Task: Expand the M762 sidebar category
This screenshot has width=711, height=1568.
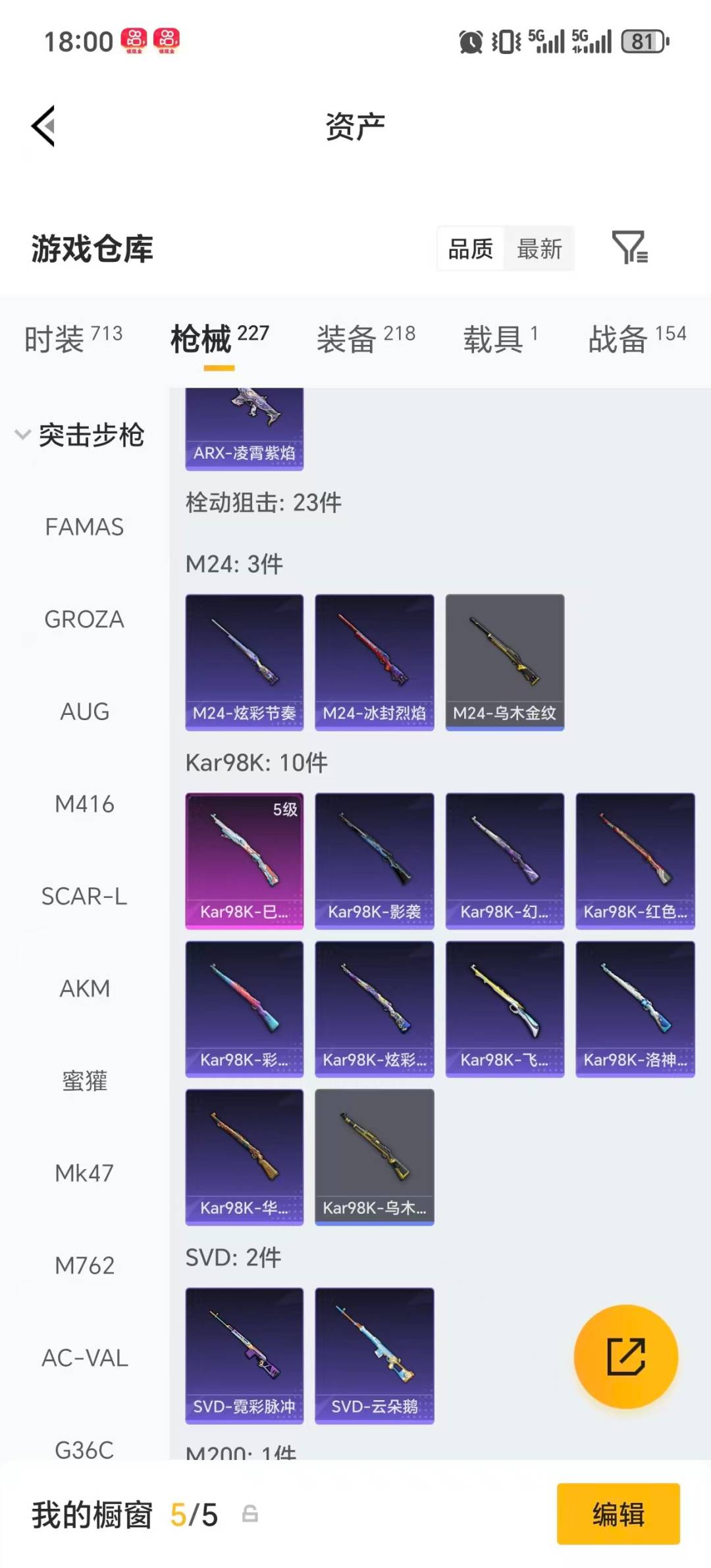Action: [x=84, y=1265]
